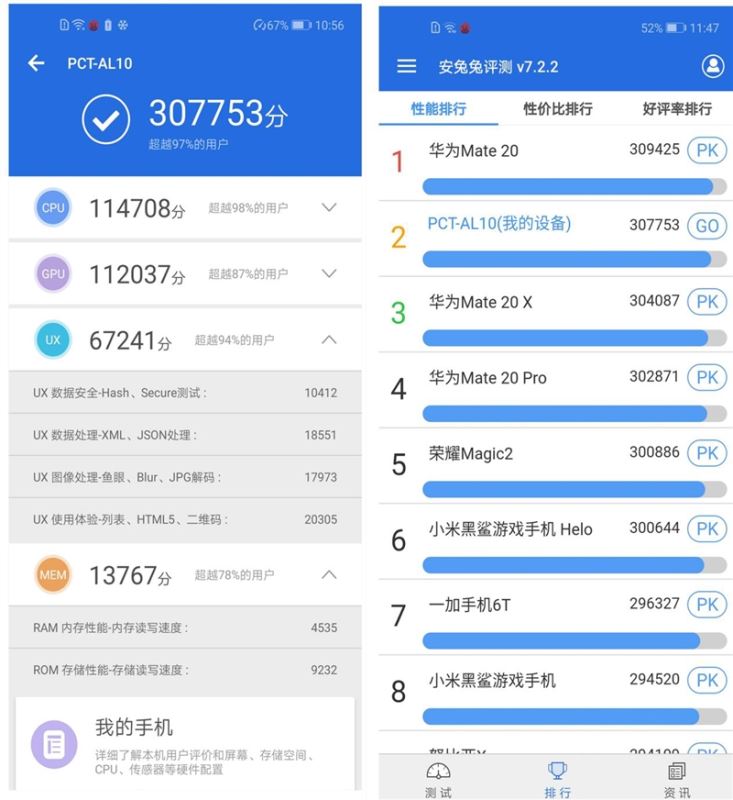Screen dimensions: 733x800
Task: Switch to the 性价比排行 tab
Action: coord(557,108)
